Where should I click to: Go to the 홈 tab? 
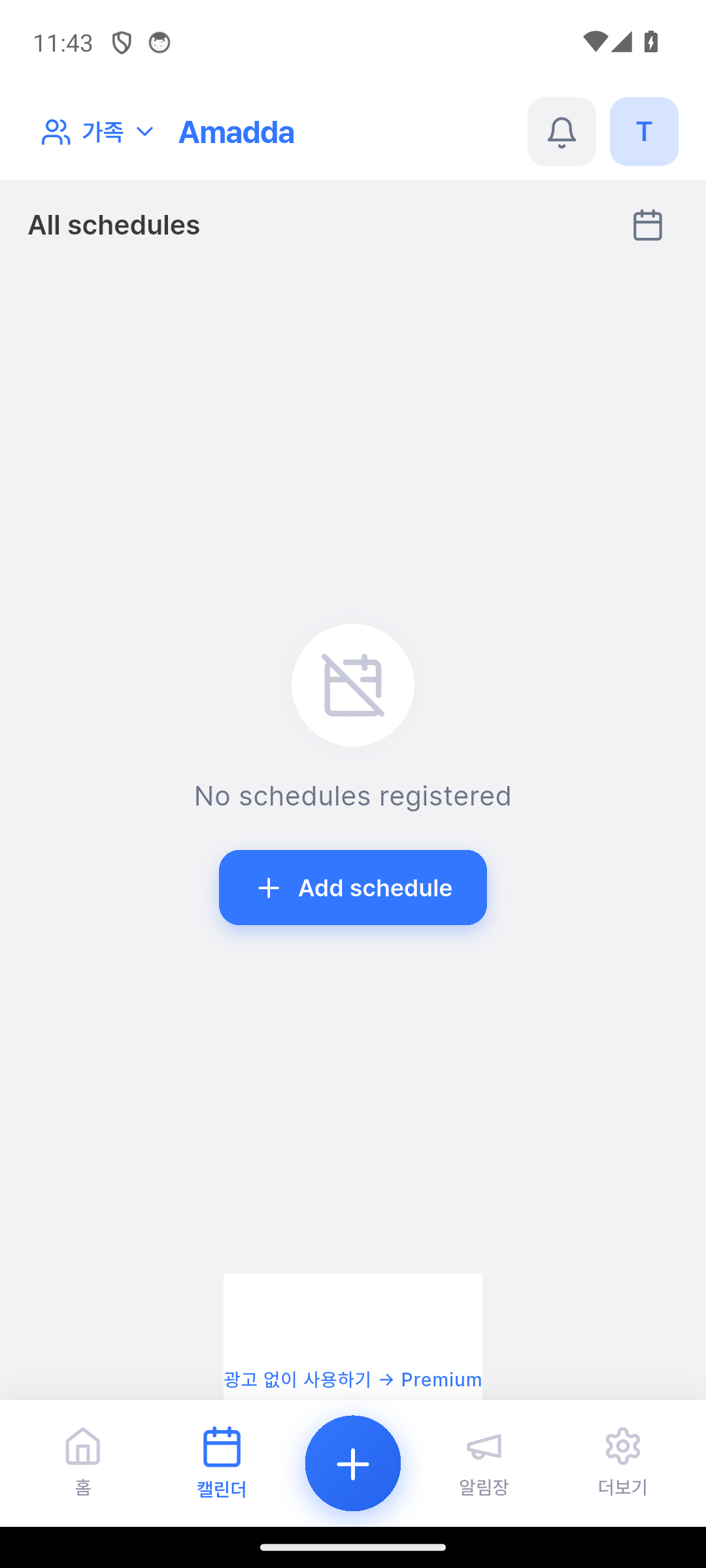click(83, 1462)
